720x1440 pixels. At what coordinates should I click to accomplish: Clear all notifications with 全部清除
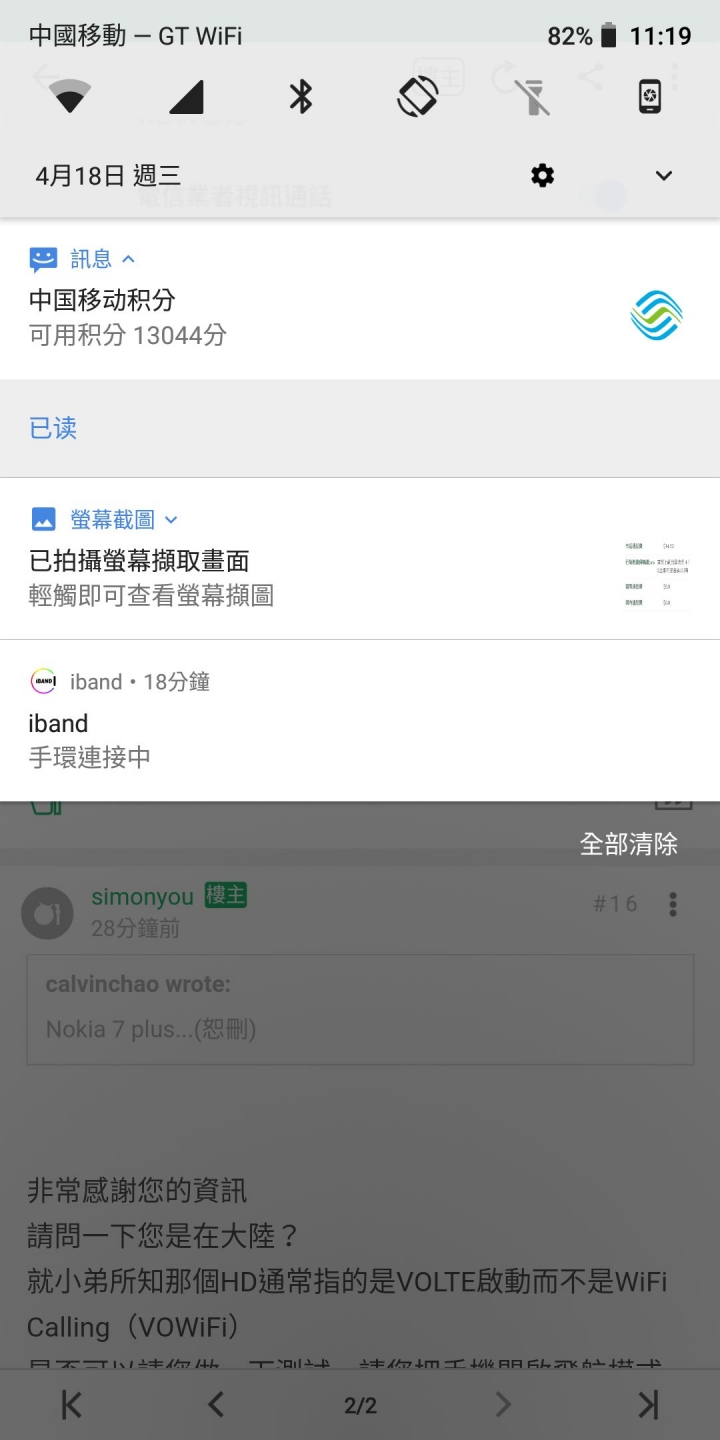tap(628, 844)
